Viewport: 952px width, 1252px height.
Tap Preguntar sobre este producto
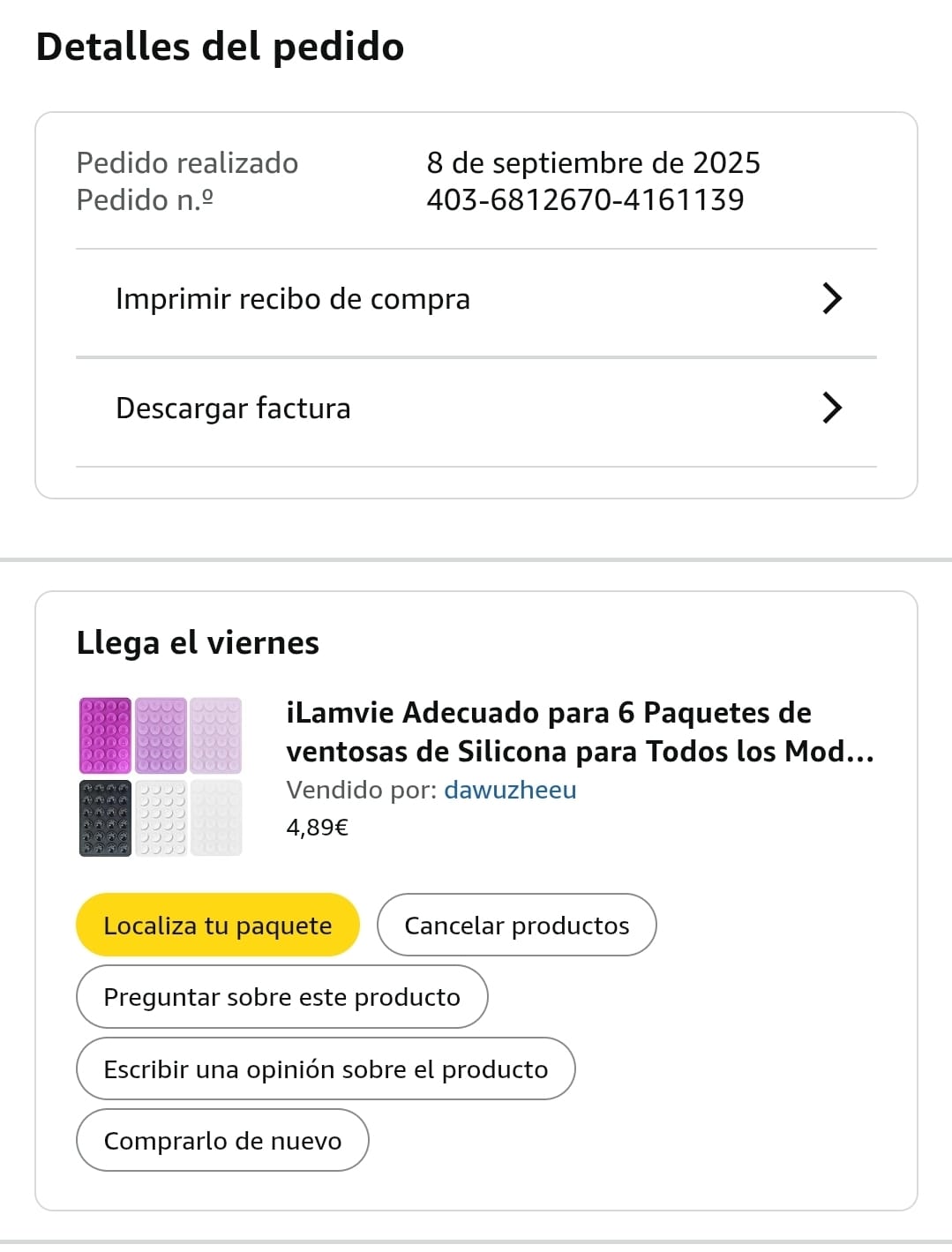(281, 997)
